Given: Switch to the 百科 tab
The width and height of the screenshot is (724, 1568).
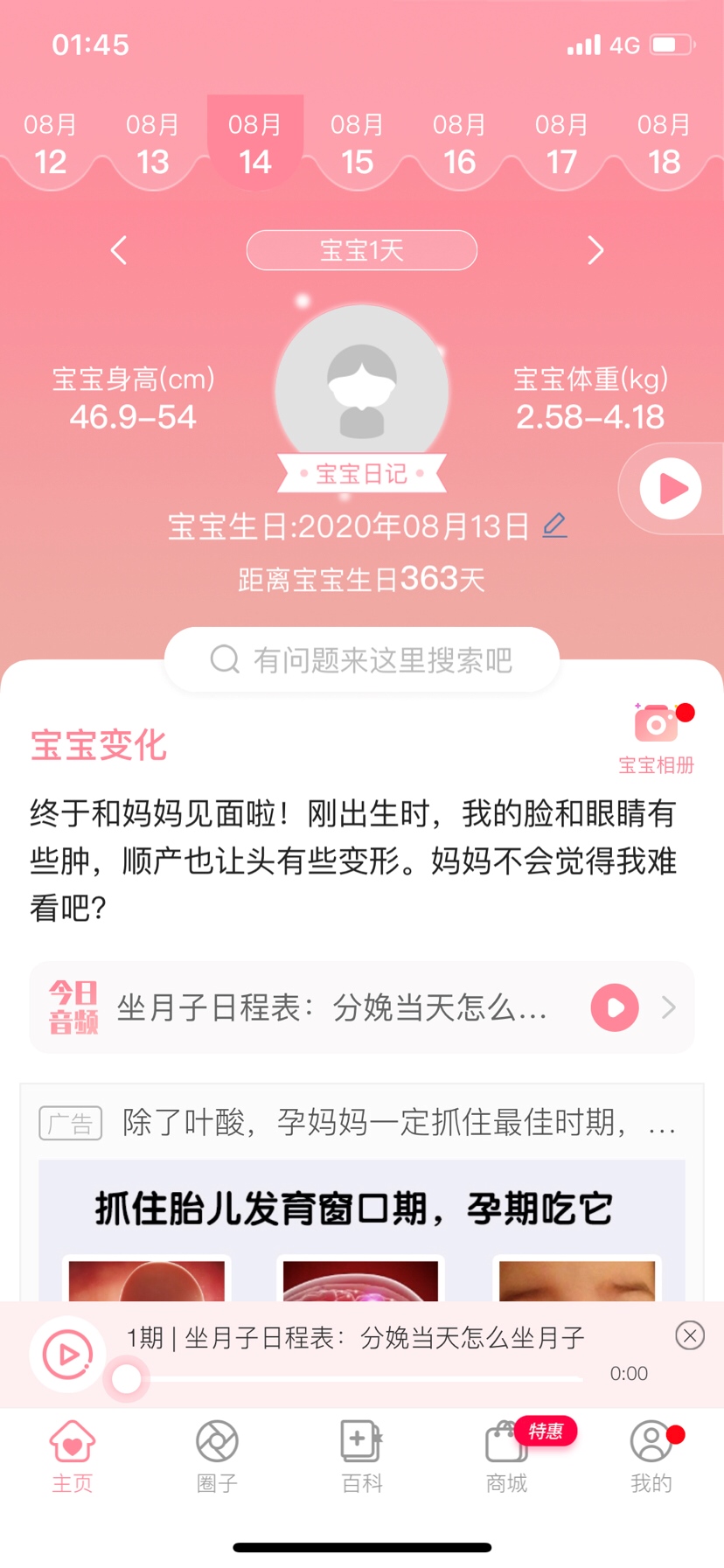Looking at the screenshot, I should click(x=361, y=1457).
